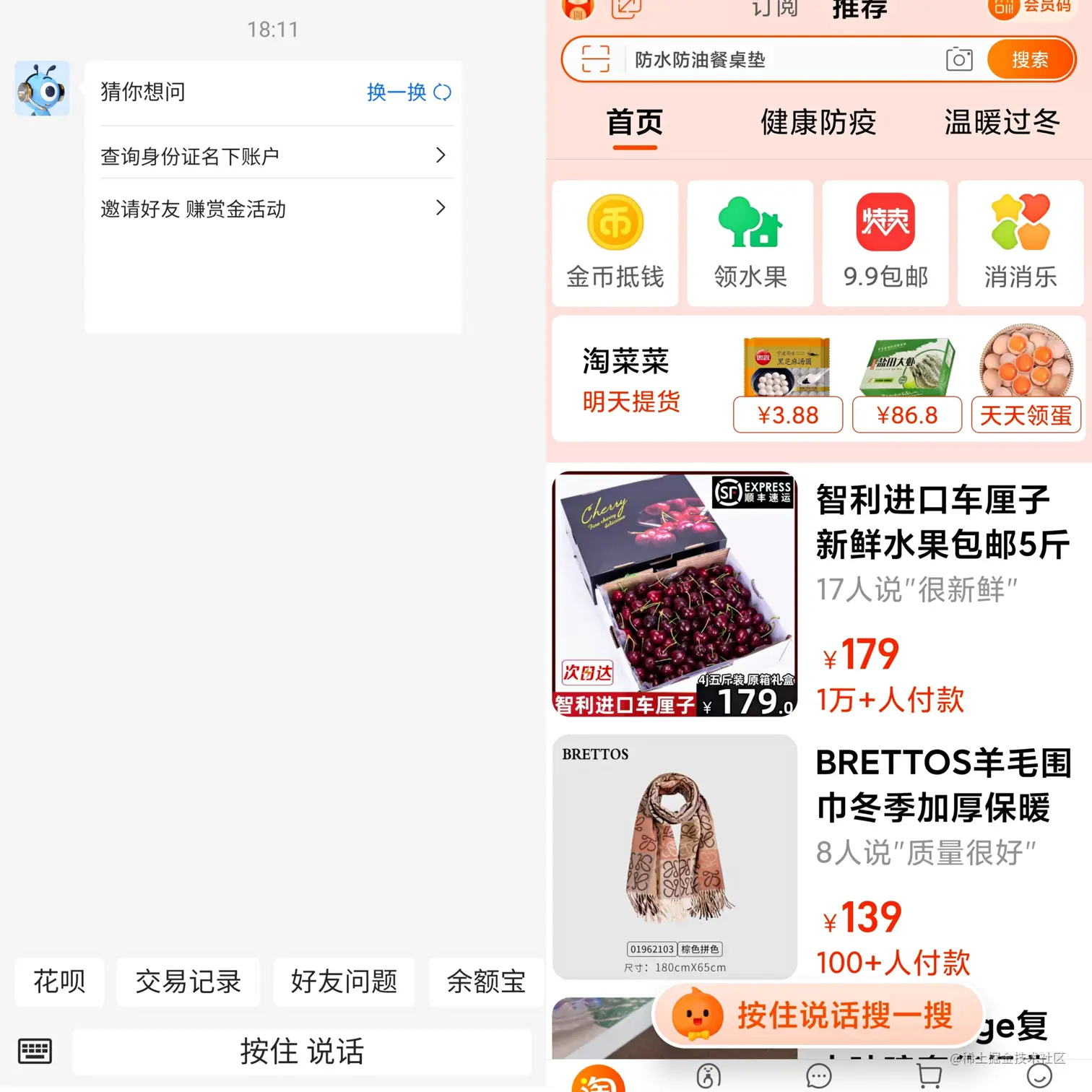Refresh suggested questions with 换一换
Image resolution: width=1092 pixels, height=1092 pixels.
[408, 92]
